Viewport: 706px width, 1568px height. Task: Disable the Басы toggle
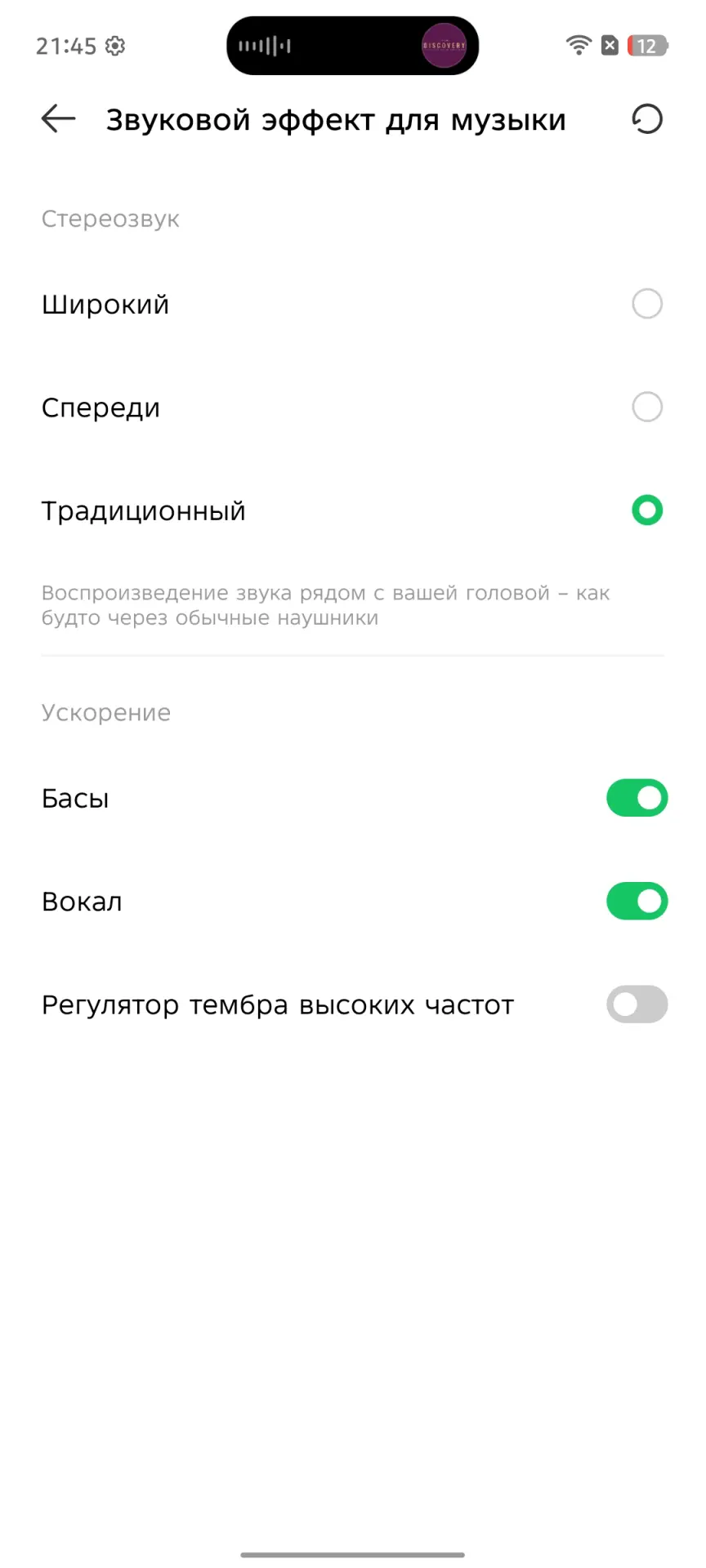[637, 798]
